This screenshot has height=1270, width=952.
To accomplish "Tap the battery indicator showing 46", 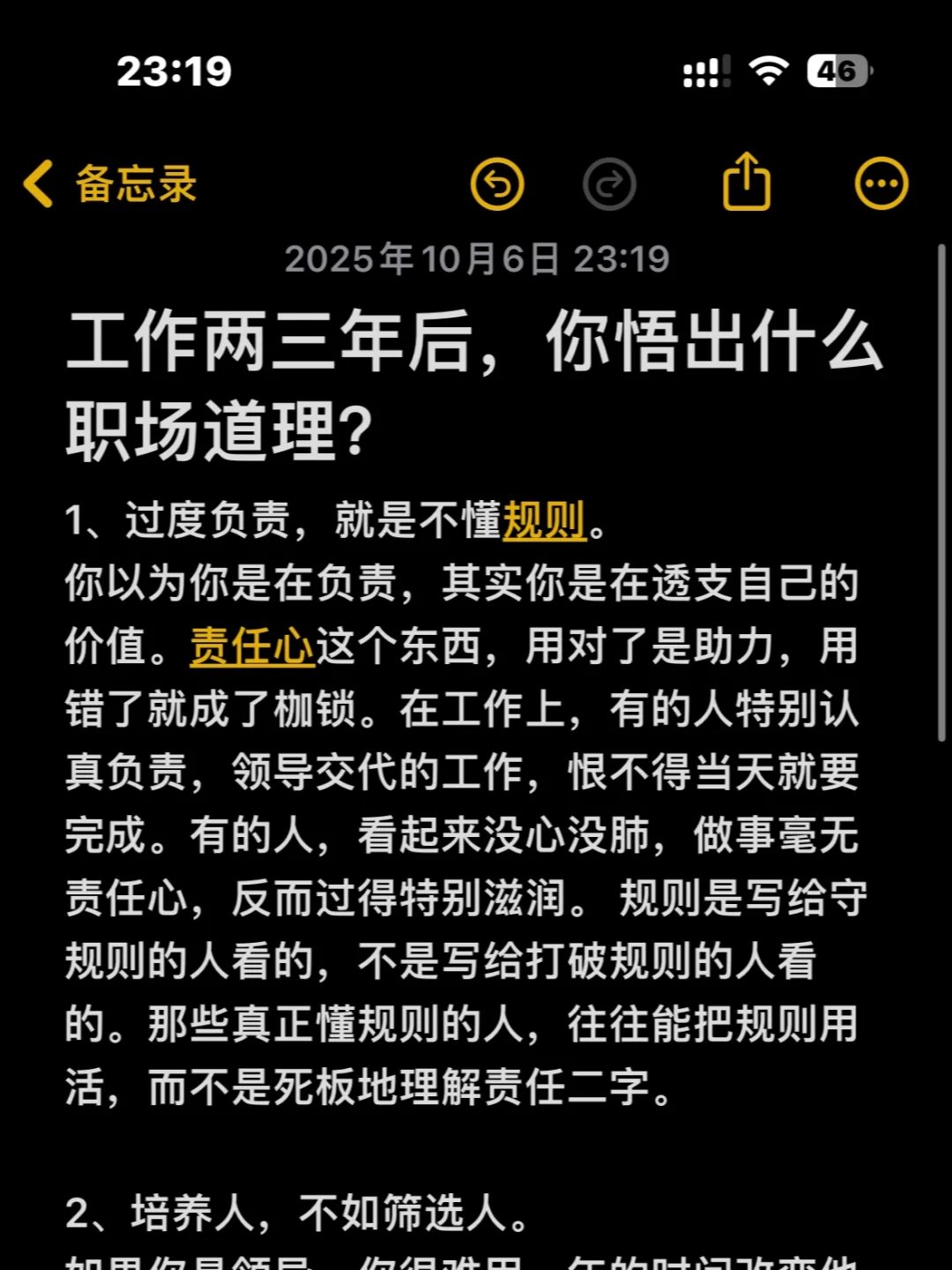I will [836, 72].
